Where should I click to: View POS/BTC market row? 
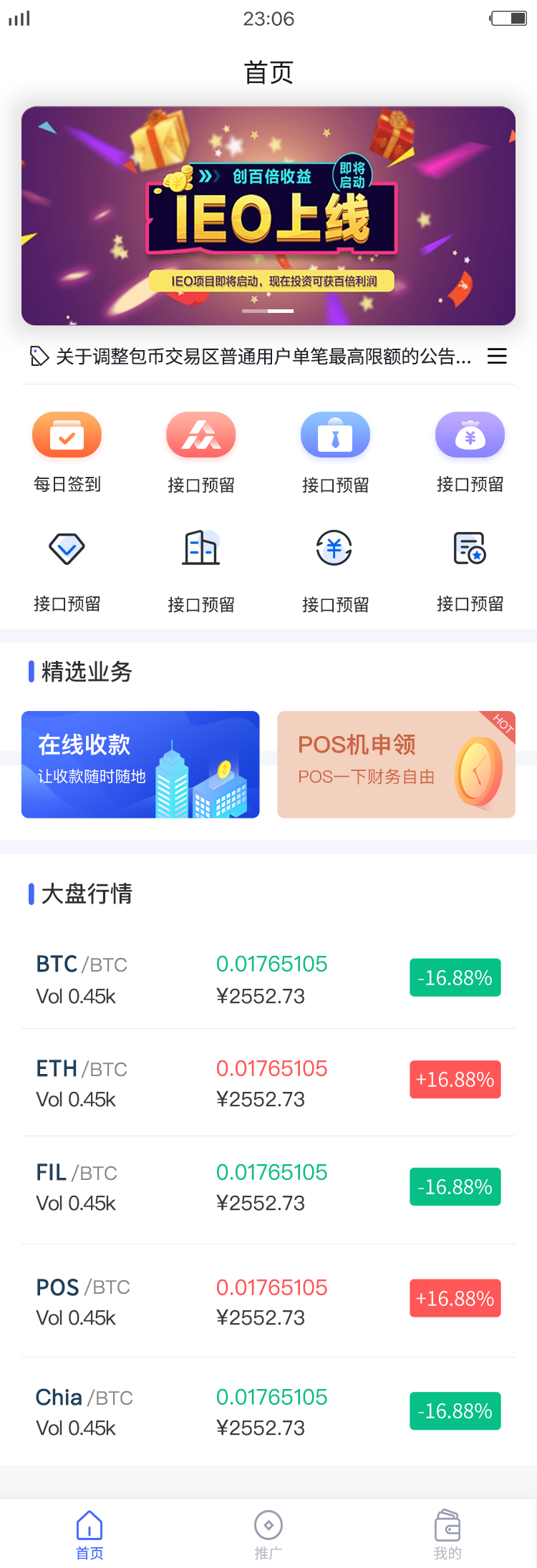click(x=268, y=1301)
